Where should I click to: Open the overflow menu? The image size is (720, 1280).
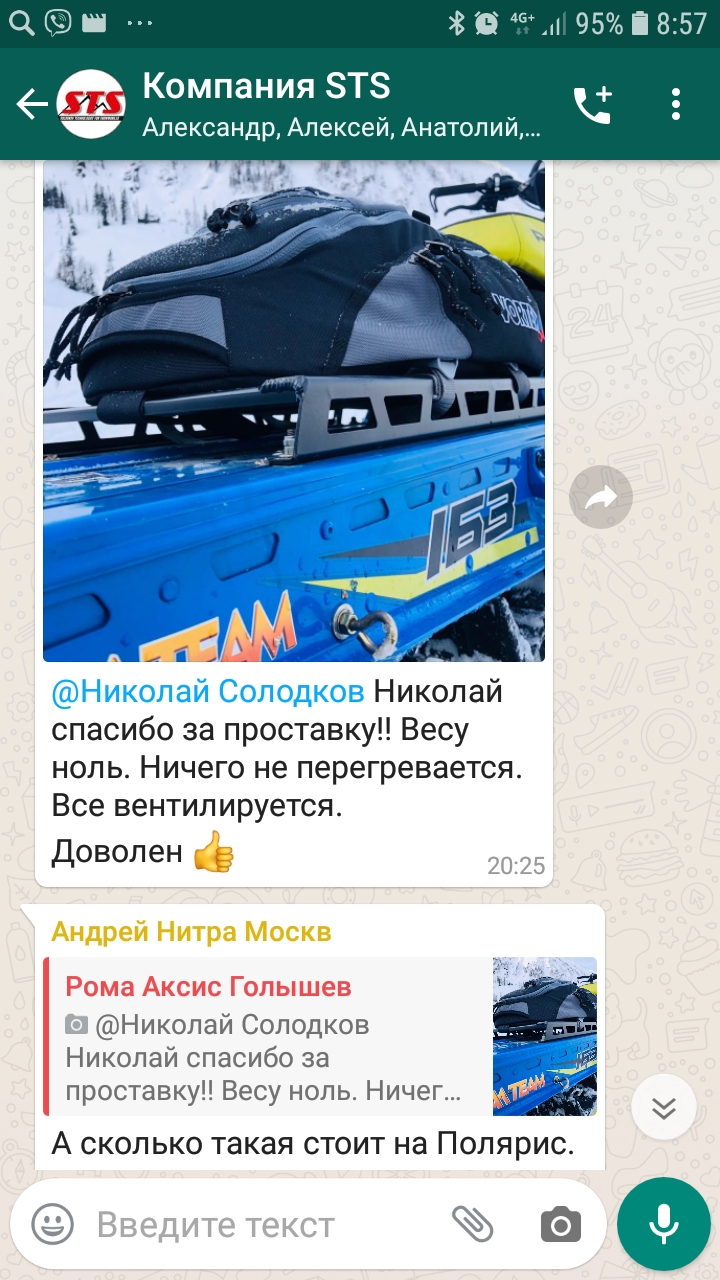[677, 104]
